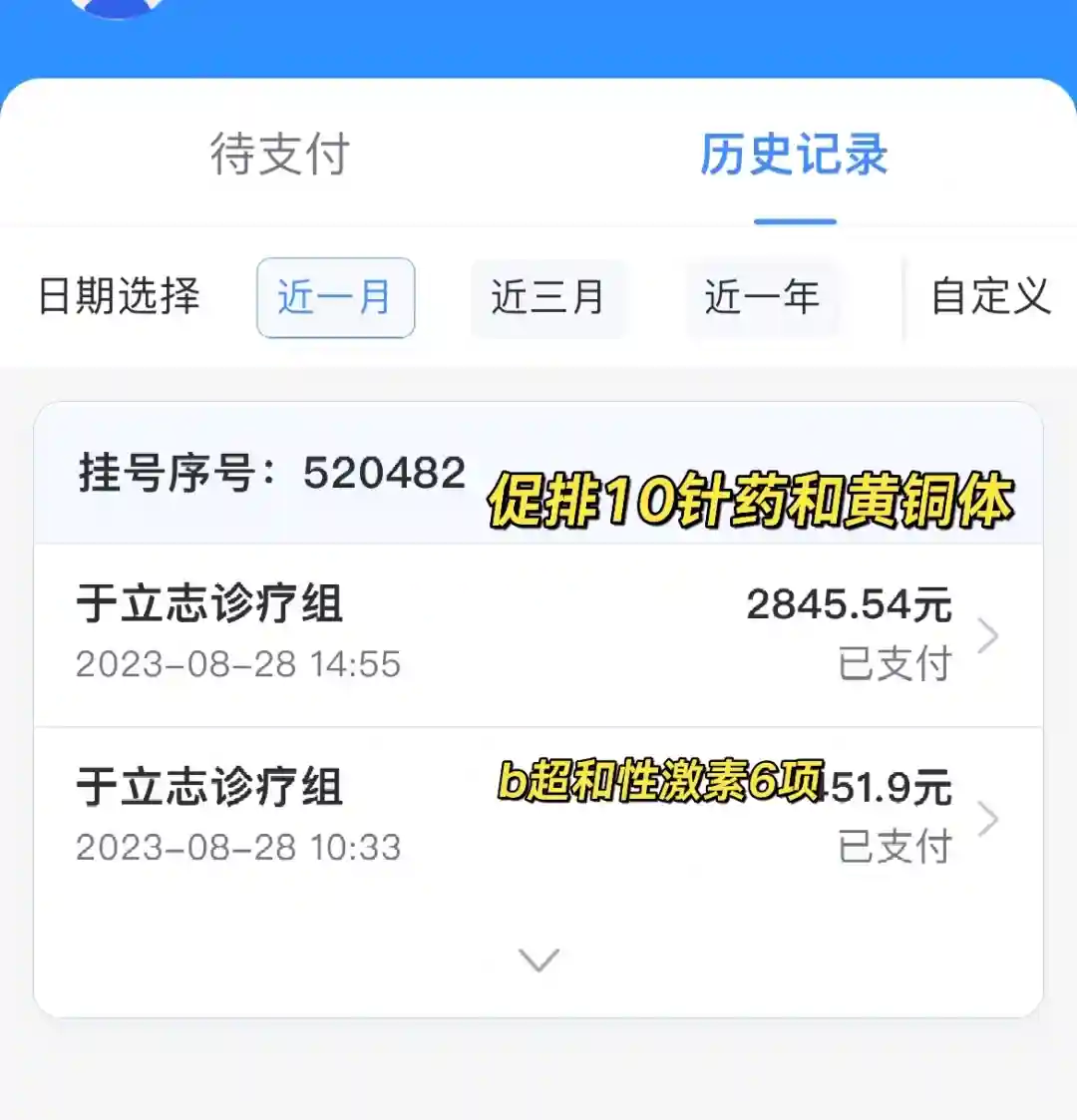Select the 近一月 date filter
1077x1120 pixels.
(335, 297)
